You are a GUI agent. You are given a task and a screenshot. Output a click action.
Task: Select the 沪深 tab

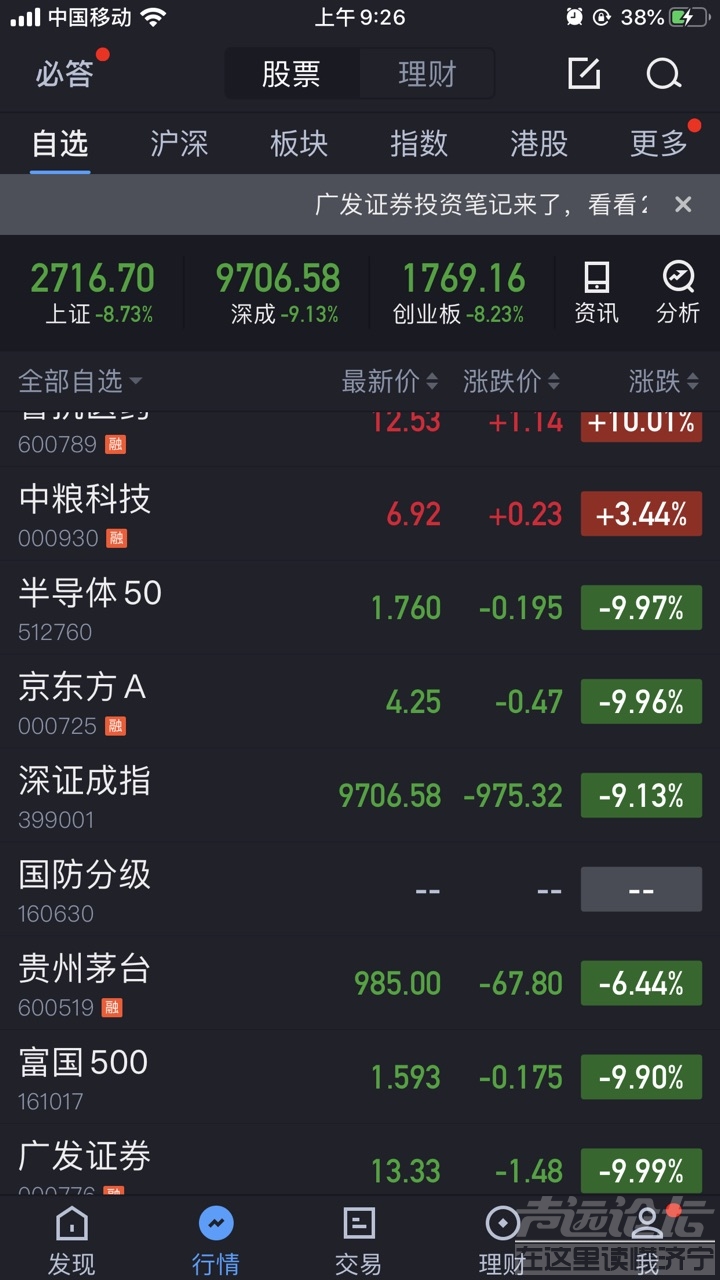[179, 144]
